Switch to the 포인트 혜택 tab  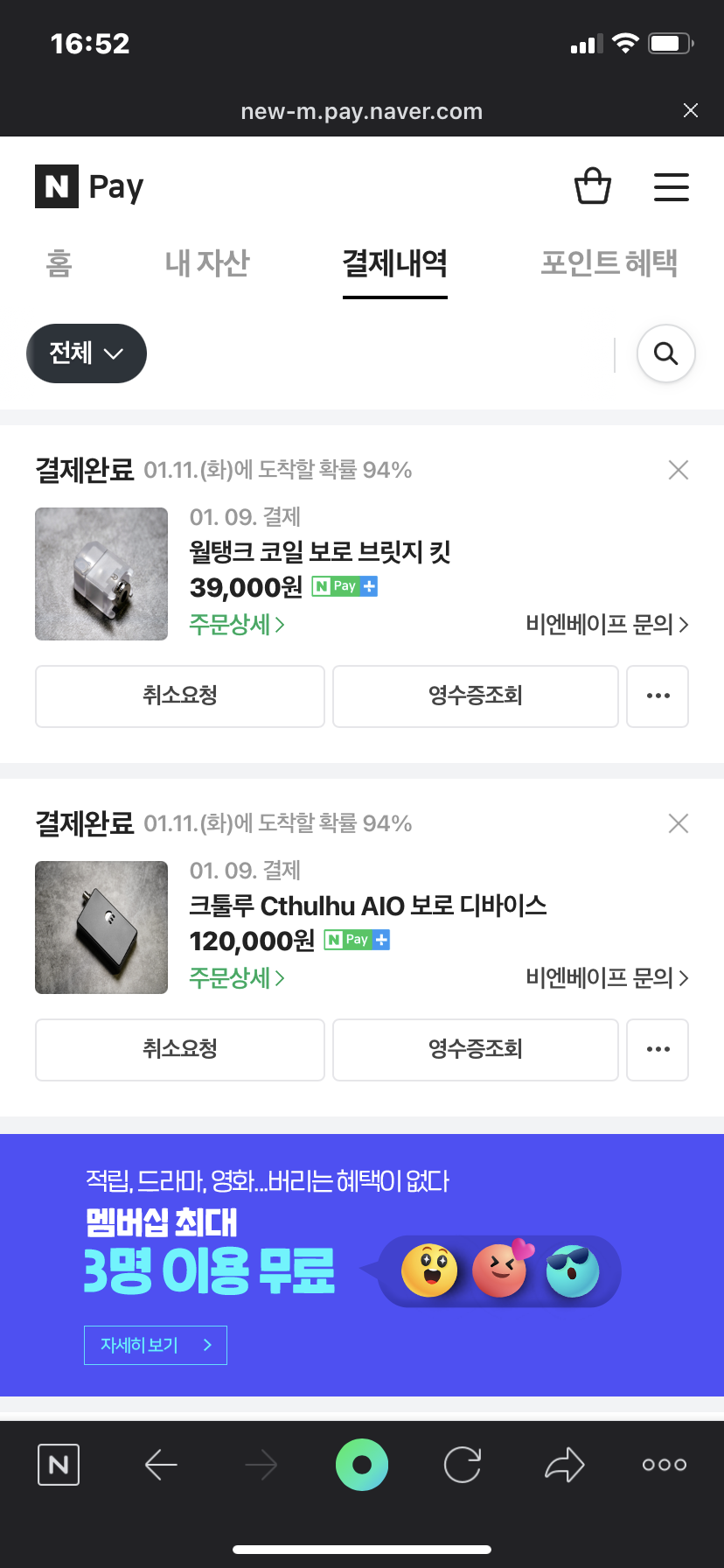tap(609, 262)
